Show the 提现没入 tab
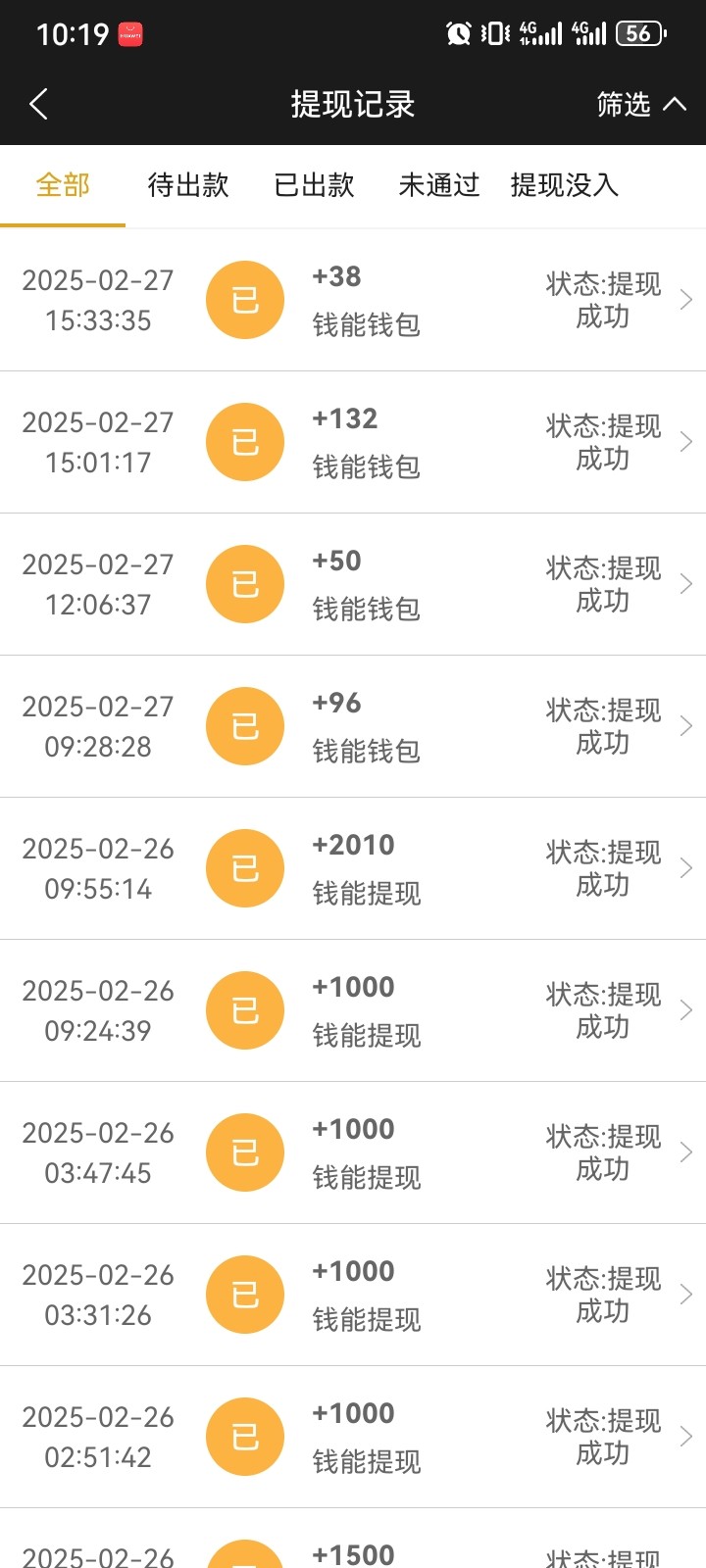Screen dimensions: 706x1568 (565, 185)
